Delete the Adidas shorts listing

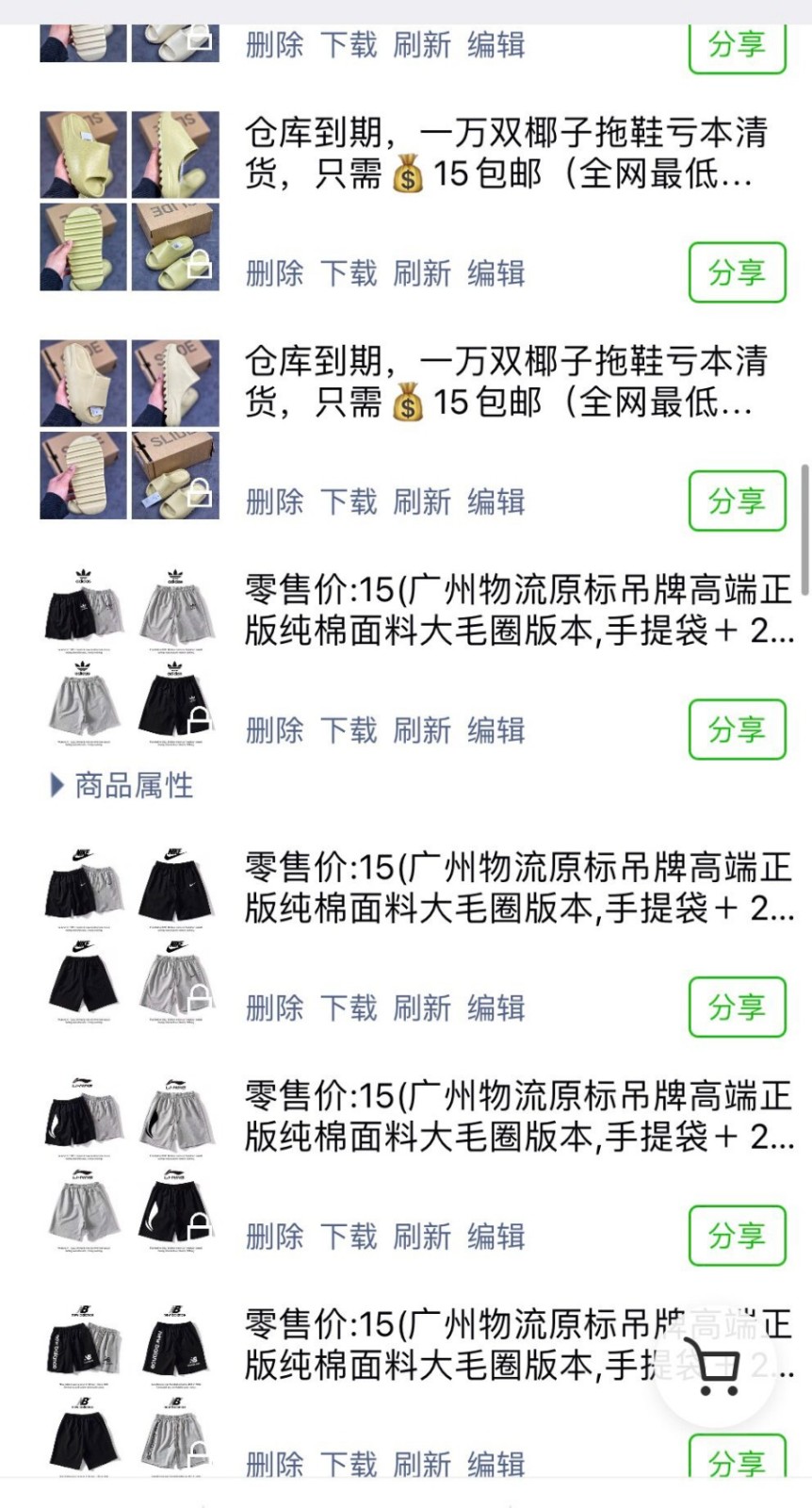point(275,729)
